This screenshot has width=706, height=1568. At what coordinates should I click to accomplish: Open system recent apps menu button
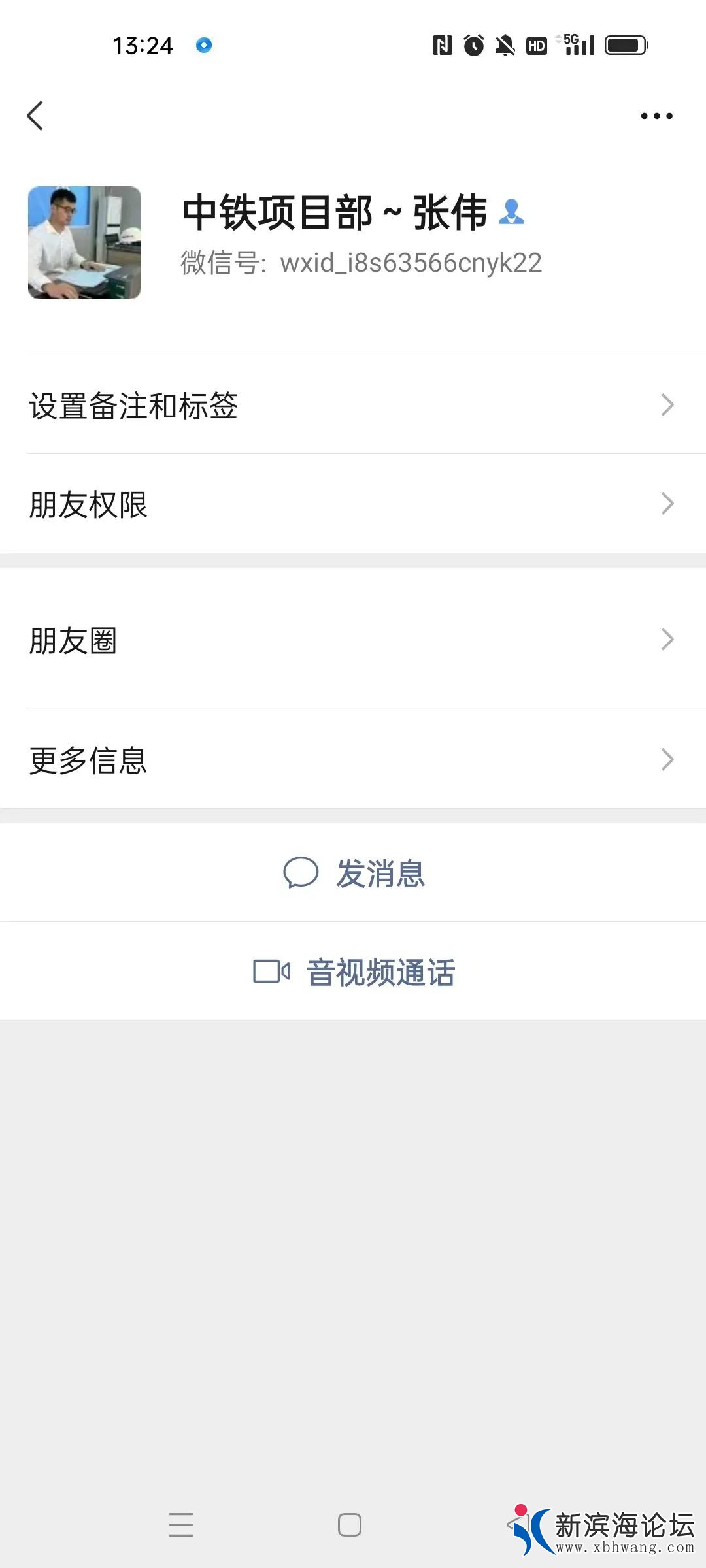pos(181,1525)
